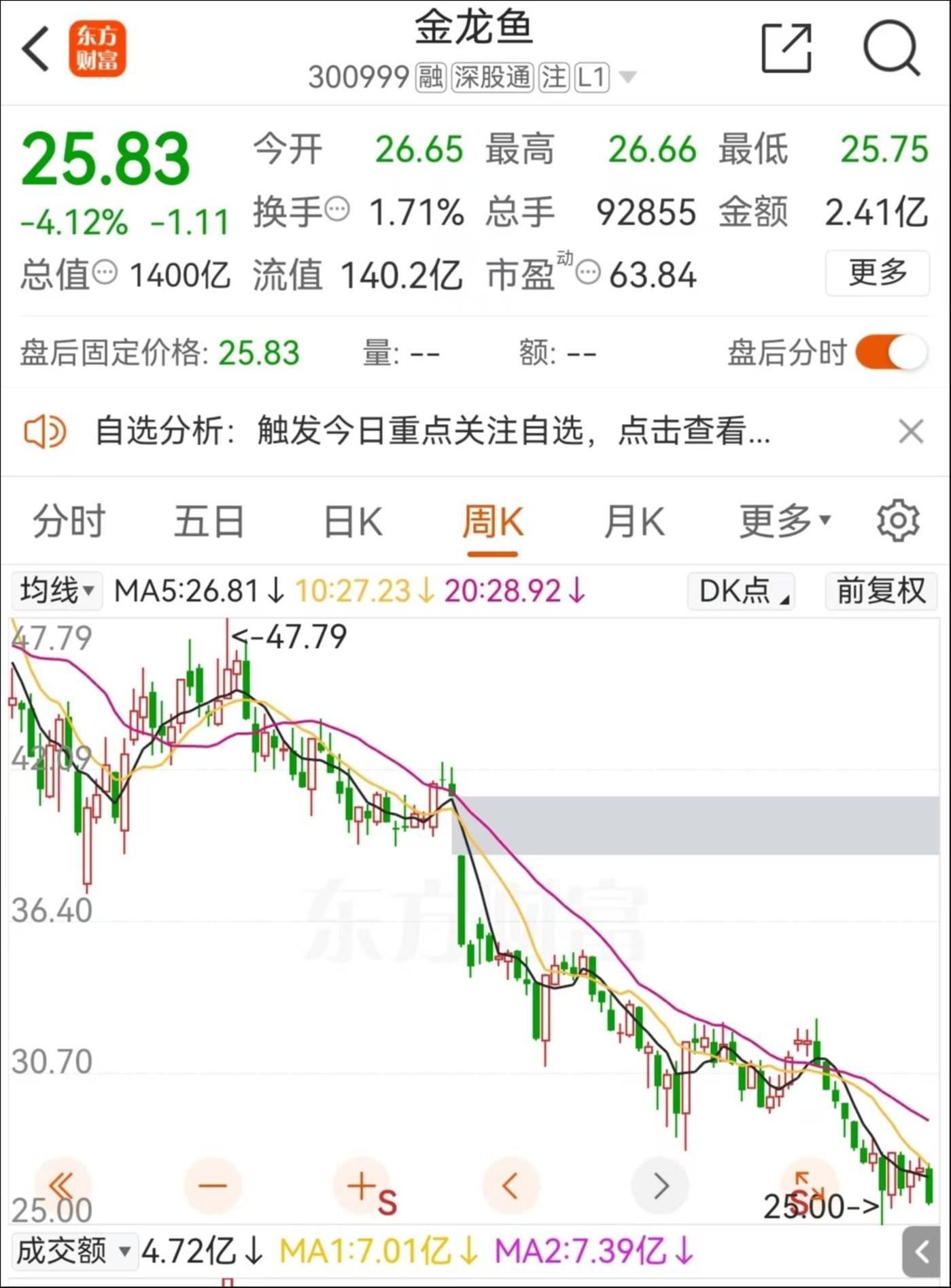The width and height of the screenshot is (951, 1288).
Task: Show extra stock details via 更多 button
Action: (x=878, y=273)
